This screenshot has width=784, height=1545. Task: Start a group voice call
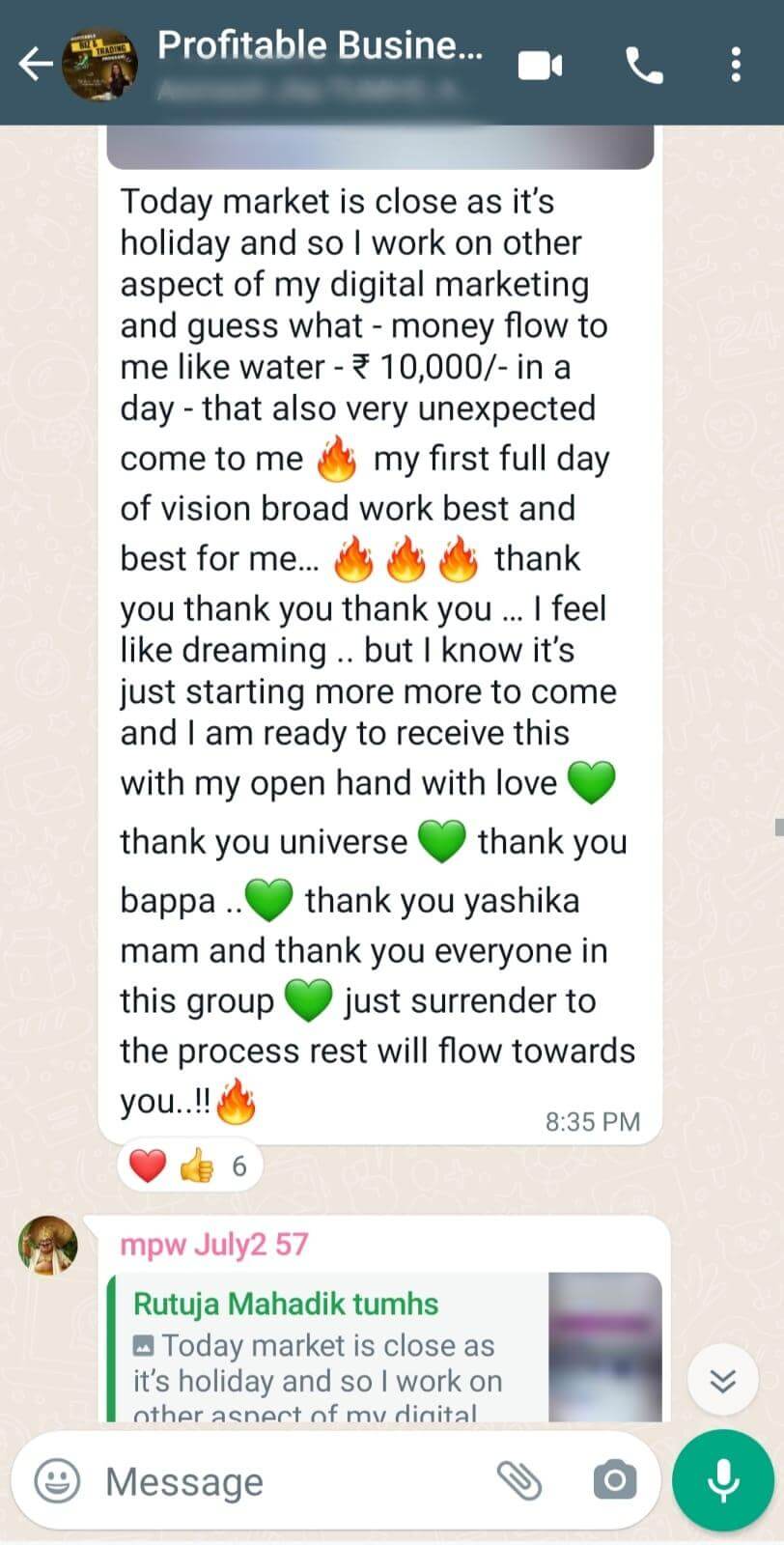click(644, 65)
